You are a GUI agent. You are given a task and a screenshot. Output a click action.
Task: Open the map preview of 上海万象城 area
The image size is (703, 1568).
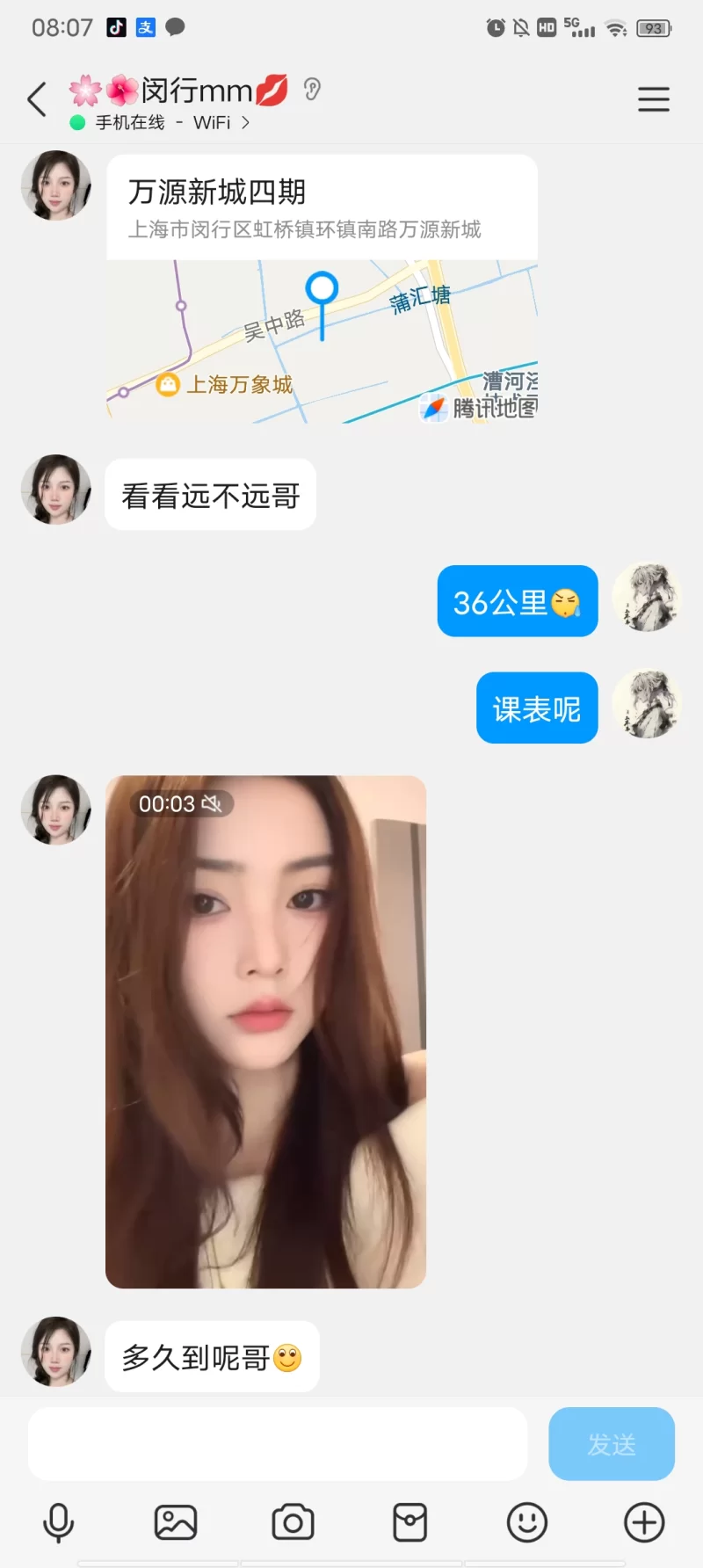(237, 383)
